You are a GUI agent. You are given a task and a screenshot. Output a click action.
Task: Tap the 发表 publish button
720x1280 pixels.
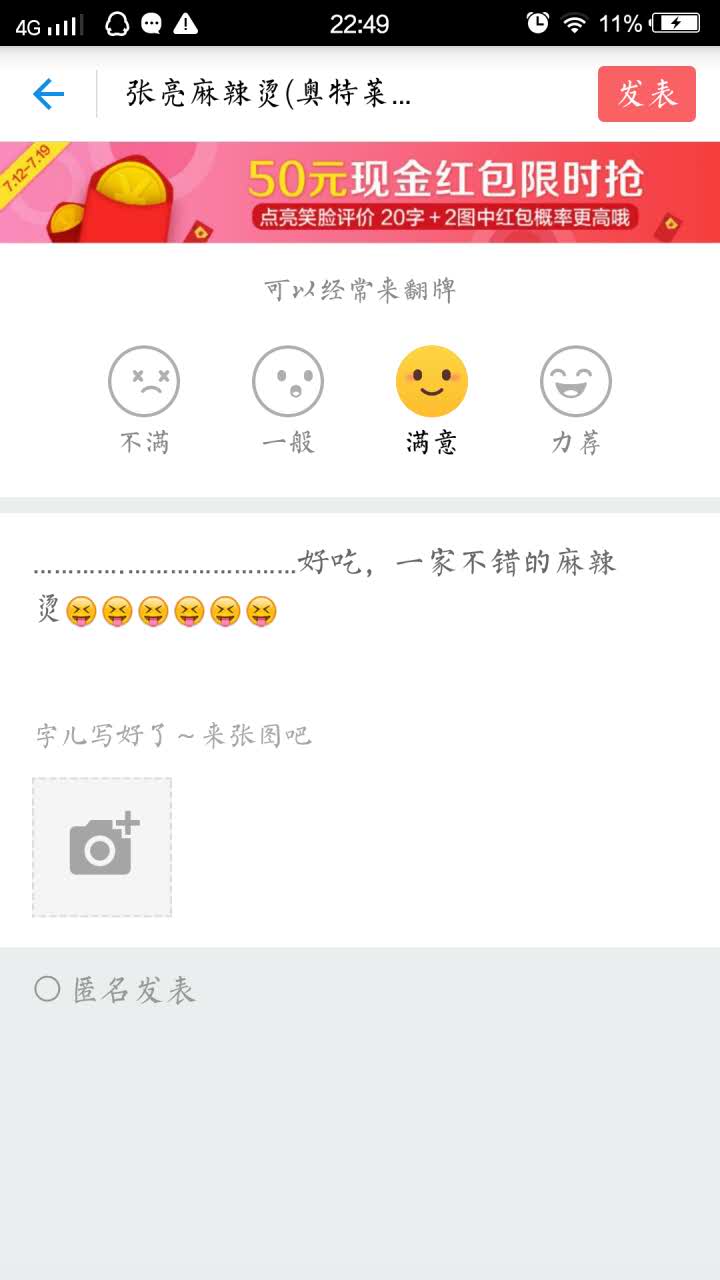click(x=646, y=94)
